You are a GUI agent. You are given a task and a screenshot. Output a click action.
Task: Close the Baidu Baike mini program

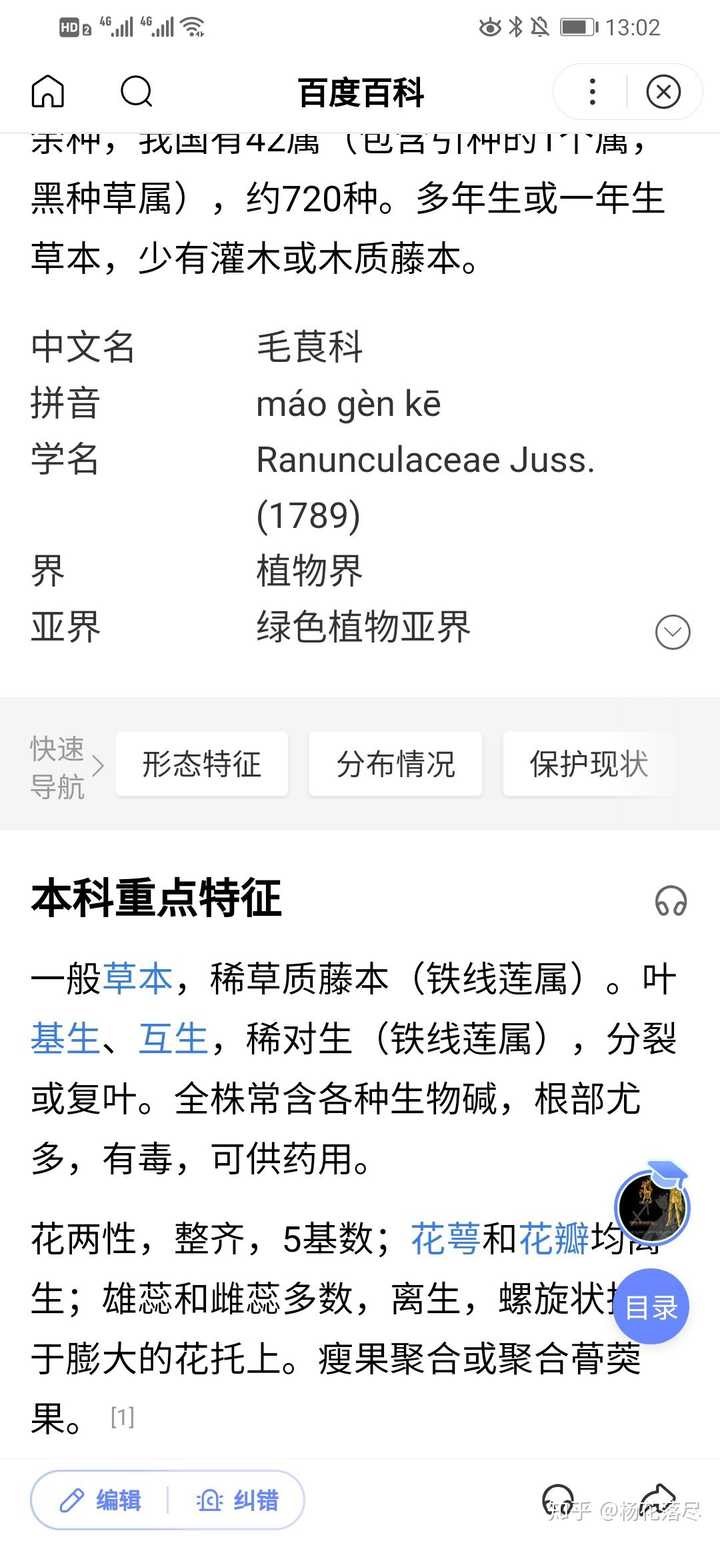click(663, 92)
